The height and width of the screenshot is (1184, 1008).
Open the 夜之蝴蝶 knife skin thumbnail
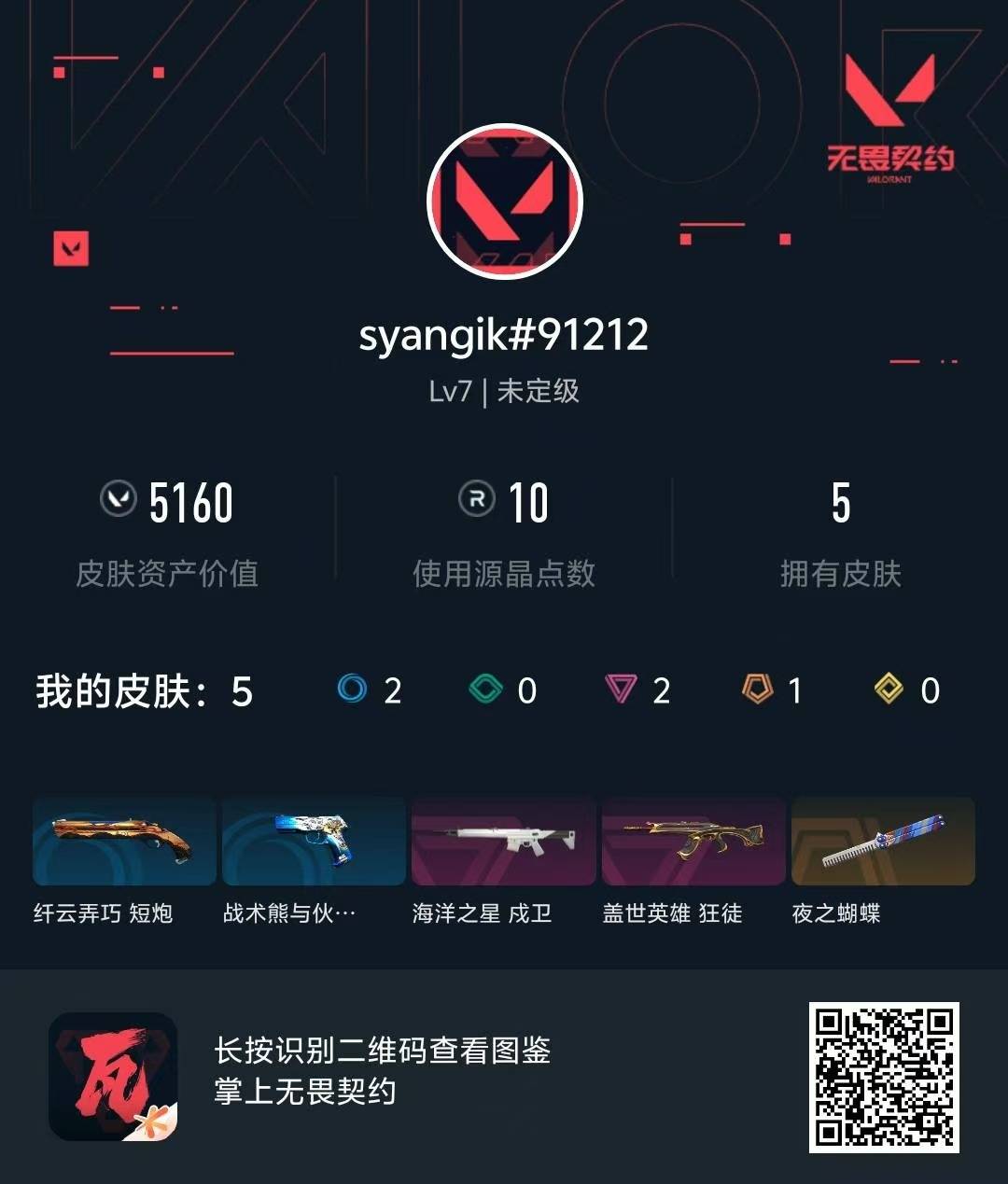[x=882, y=842]
